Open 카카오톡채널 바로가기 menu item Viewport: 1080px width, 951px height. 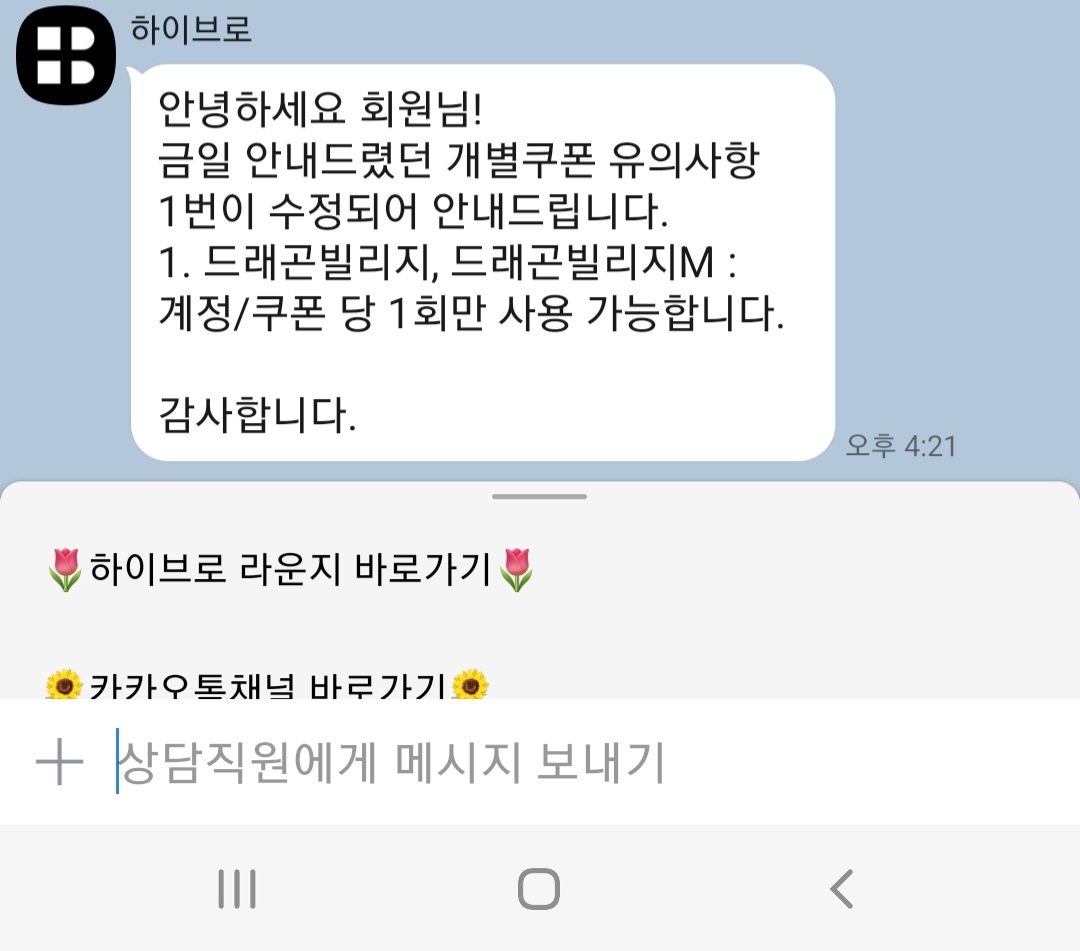point(267,684)
